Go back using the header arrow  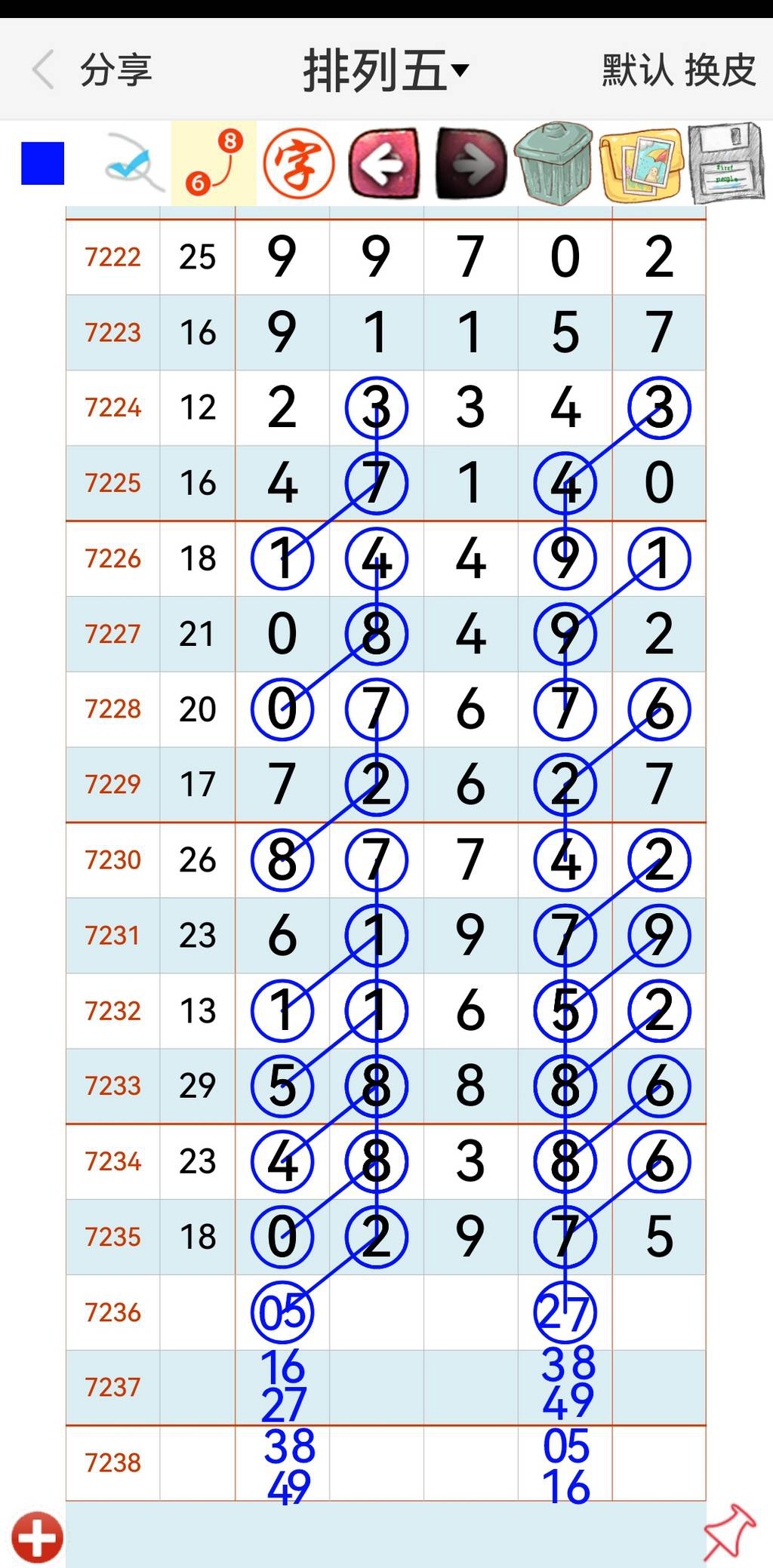click(x=44, y=70)
